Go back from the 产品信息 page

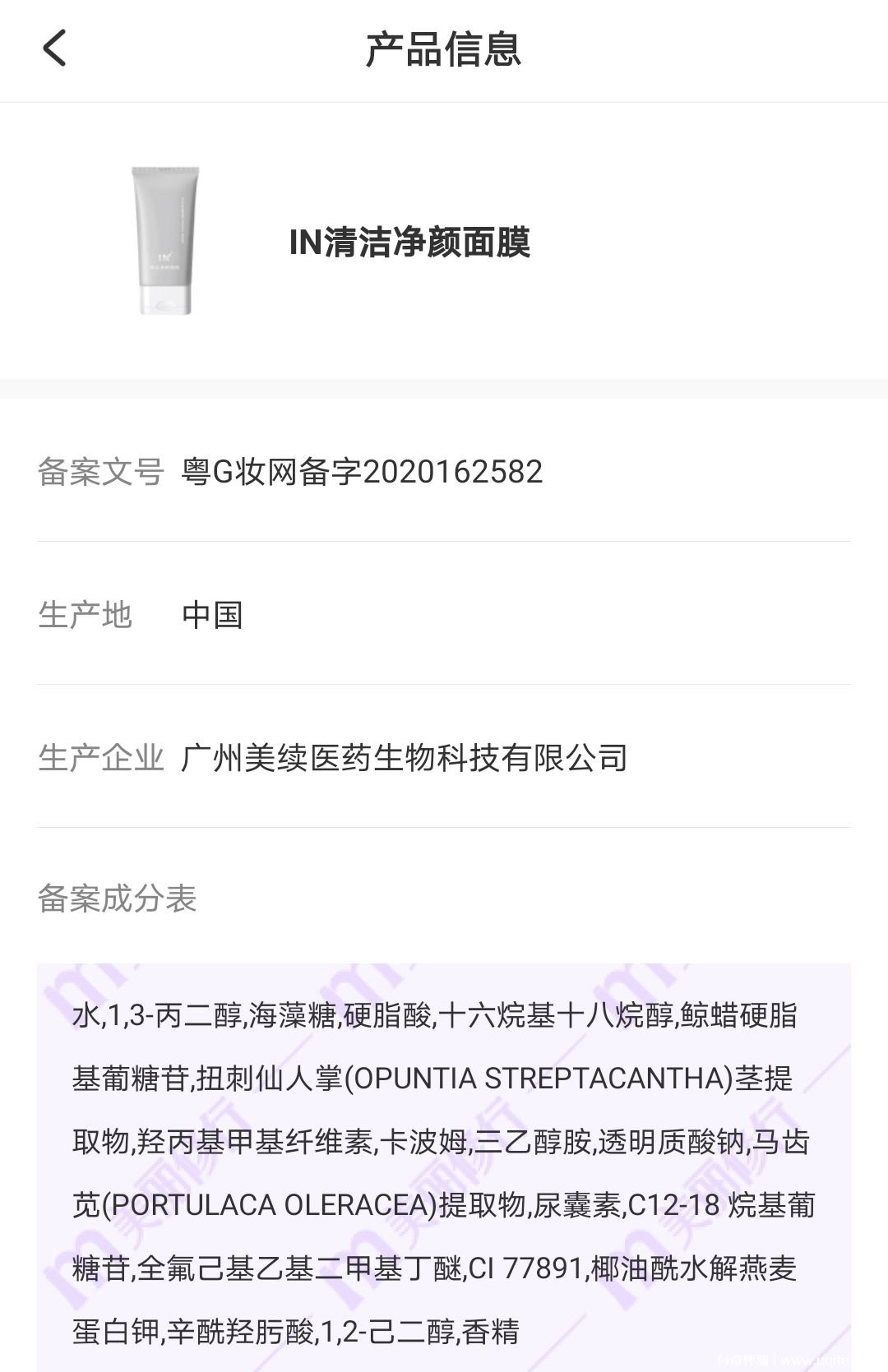point(54,48)
